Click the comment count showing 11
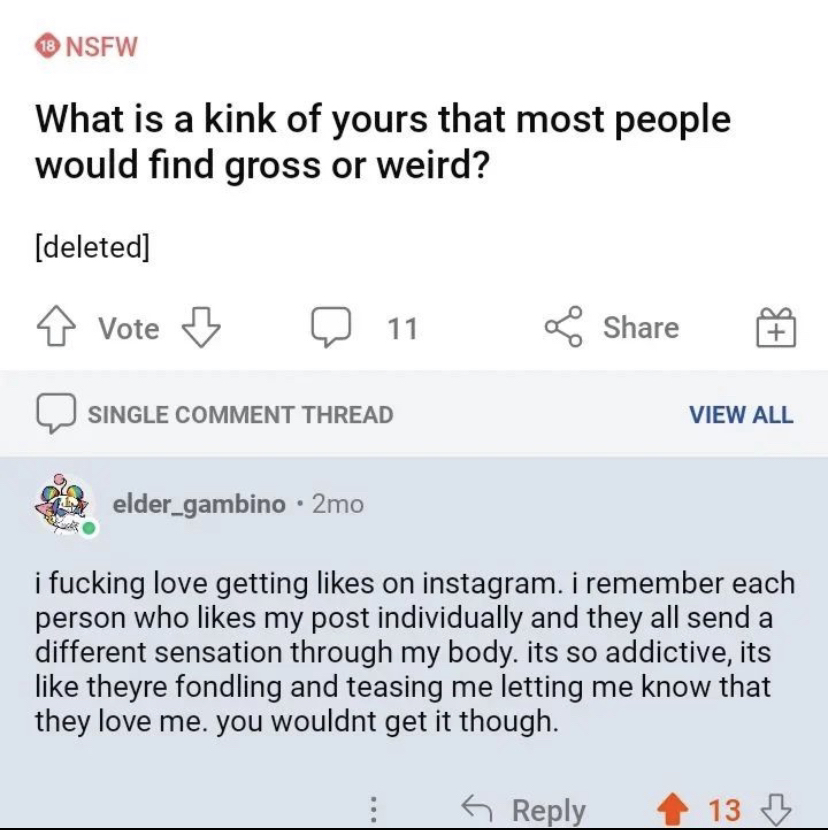This screenshot has height=830, width=828. point(402,327)
